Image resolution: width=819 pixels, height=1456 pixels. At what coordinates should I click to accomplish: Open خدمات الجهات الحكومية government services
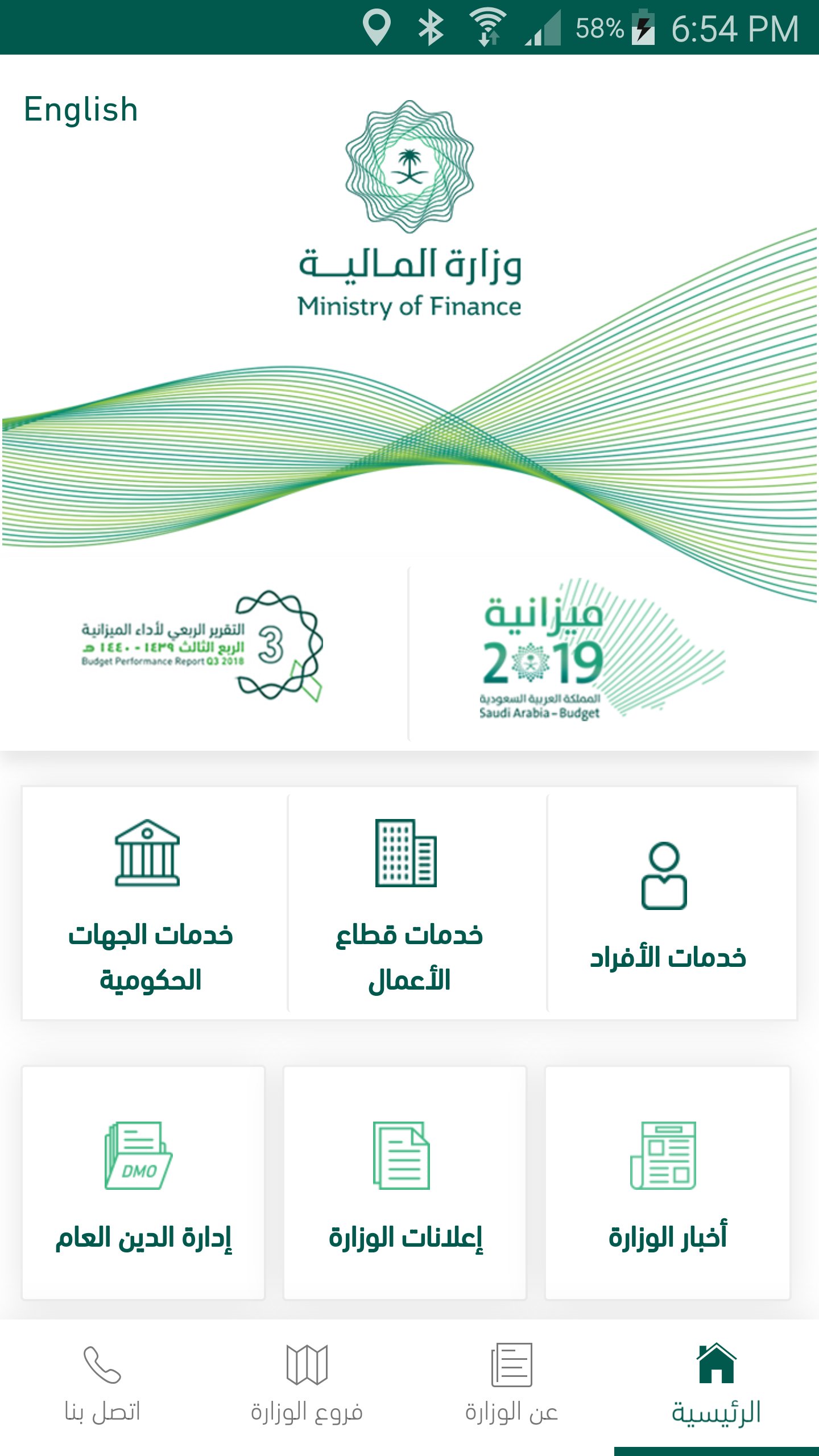(155, 903)
